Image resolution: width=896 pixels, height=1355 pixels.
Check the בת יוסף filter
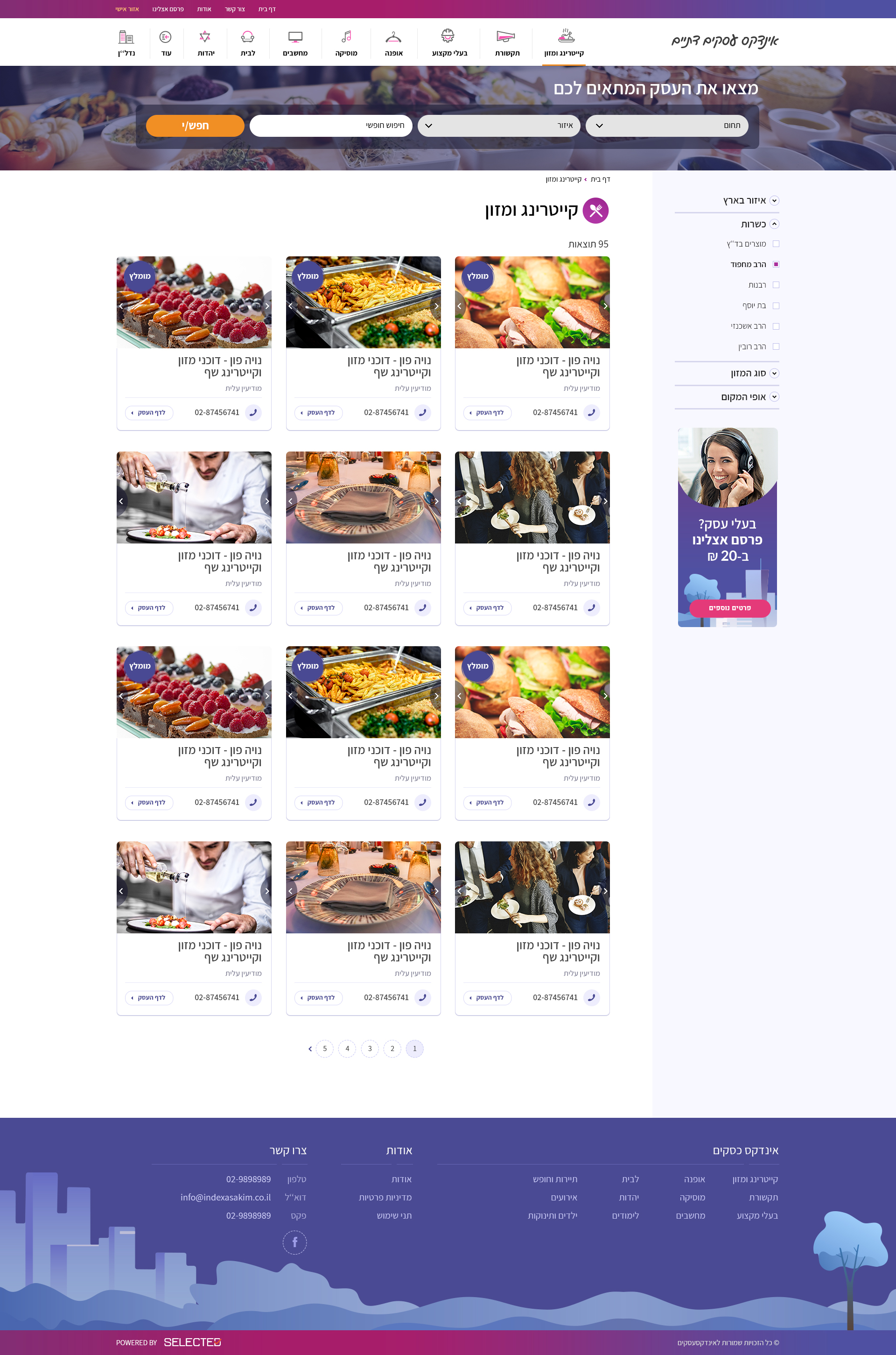[x=776, y=306]
